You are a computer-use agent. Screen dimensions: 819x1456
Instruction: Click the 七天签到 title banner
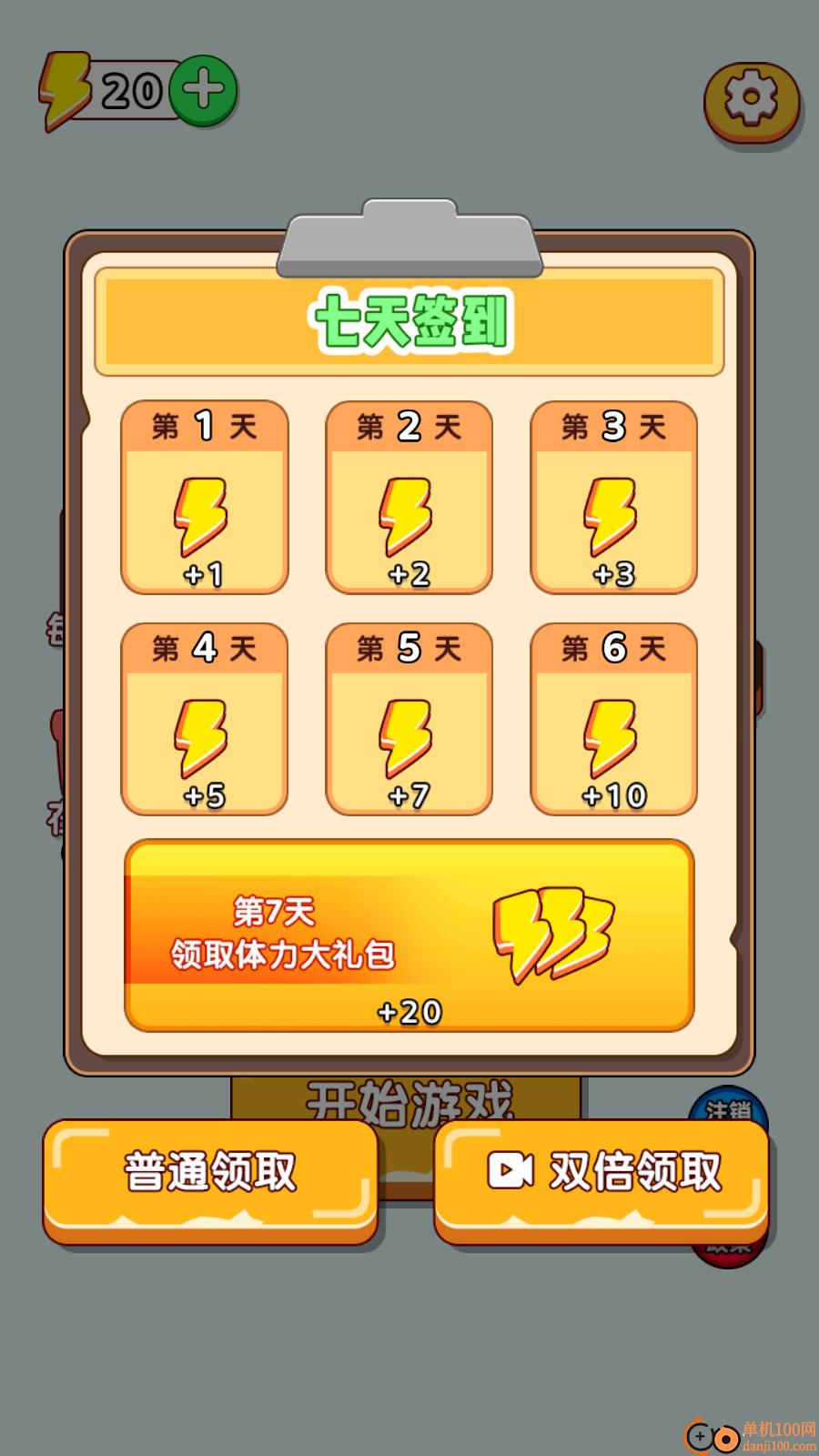tap(409, 323)
